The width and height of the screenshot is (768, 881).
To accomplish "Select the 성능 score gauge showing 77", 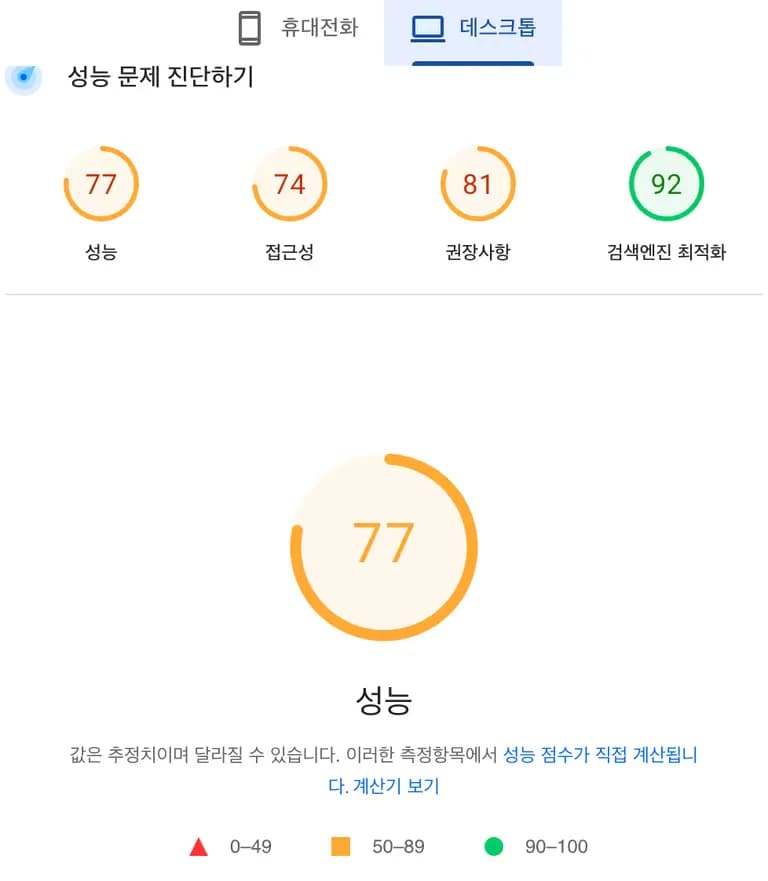I will point(101,183).
